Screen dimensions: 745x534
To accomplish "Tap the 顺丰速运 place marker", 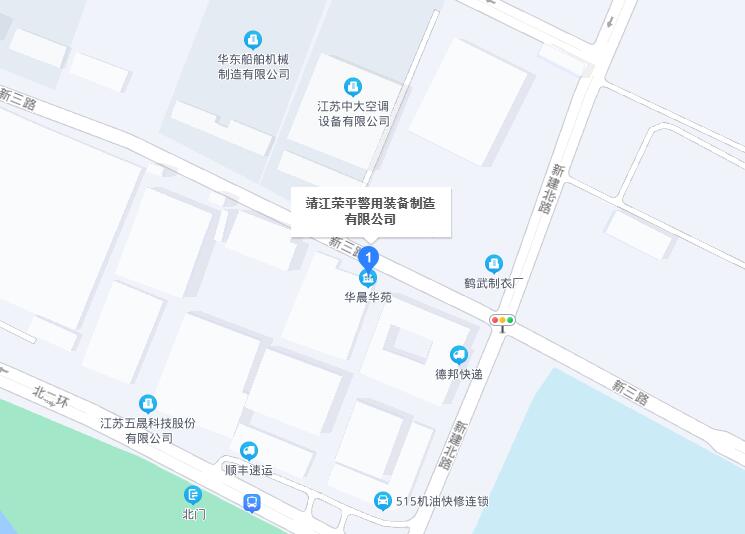I will point(248,451).
